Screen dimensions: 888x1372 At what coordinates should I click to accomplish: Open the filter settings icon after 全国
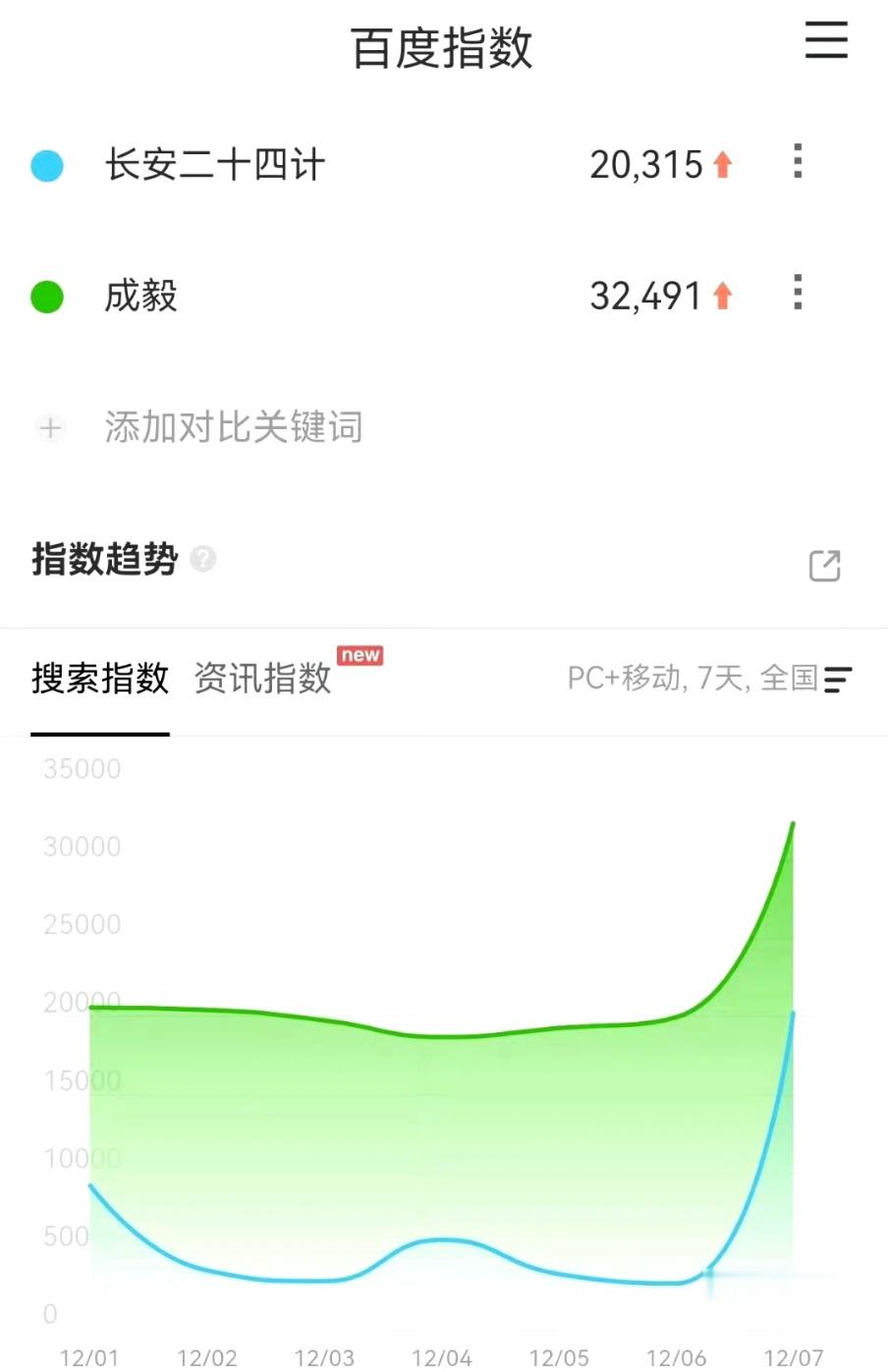pyautogui.click(x=840, y=678)
